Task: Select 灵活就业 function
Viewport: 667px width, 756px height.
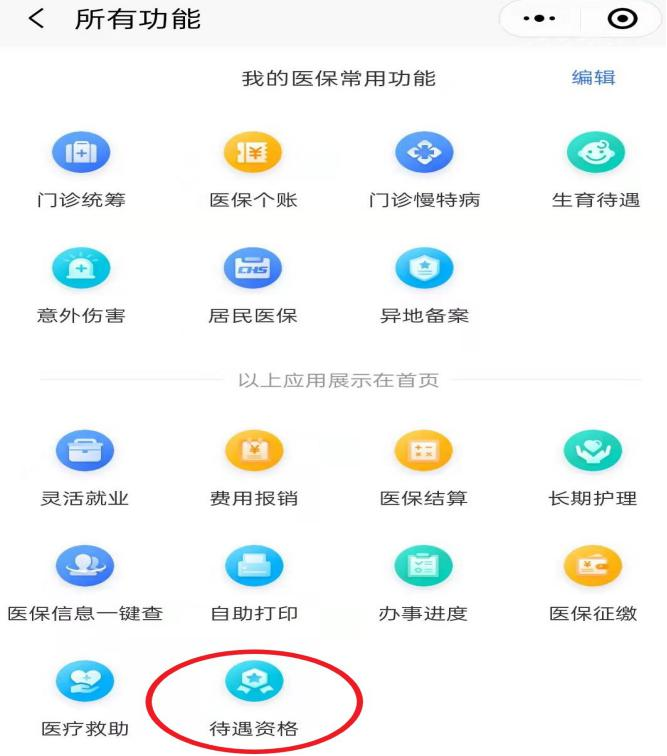Action: (x=84, y=452)
